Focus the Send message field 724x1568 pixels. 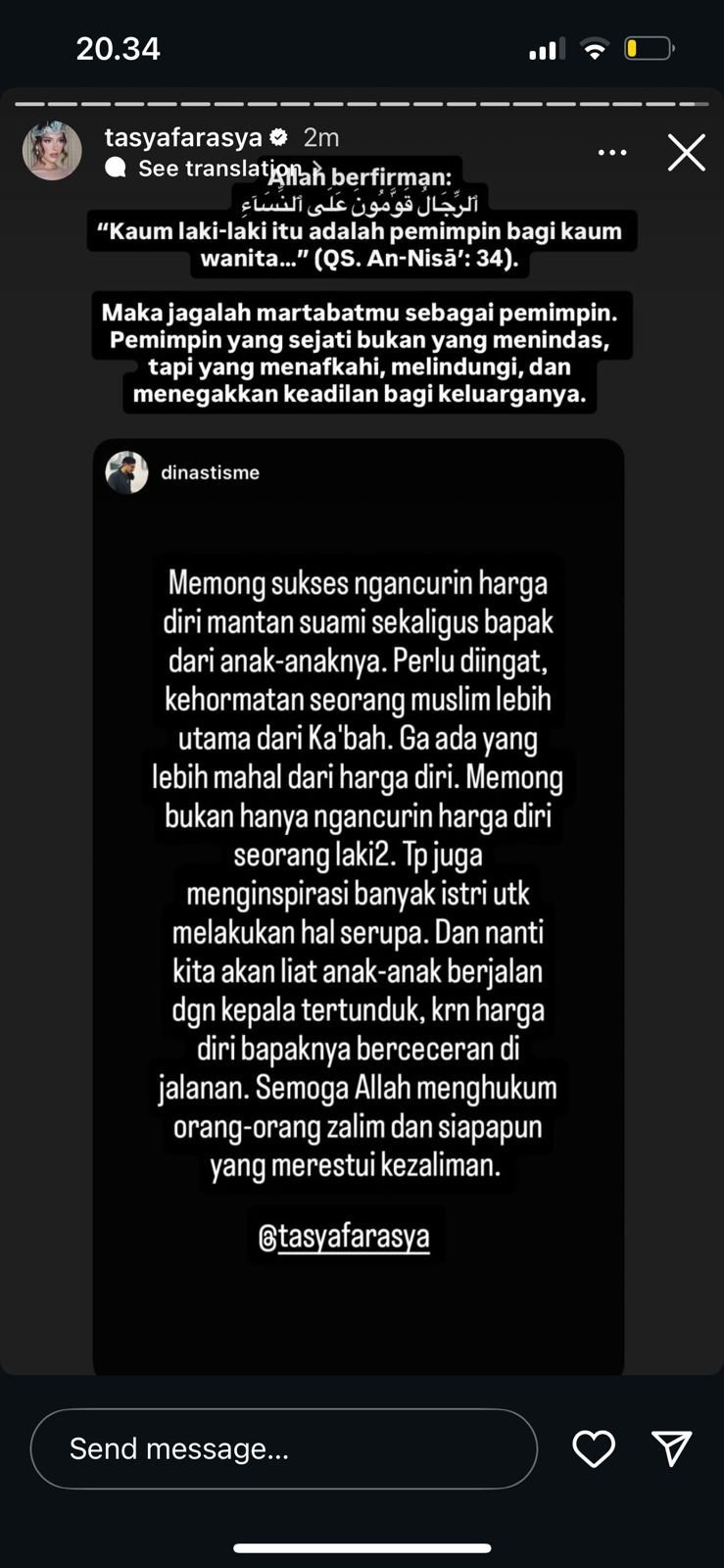pyautogui.click(x=283, y=1448)
